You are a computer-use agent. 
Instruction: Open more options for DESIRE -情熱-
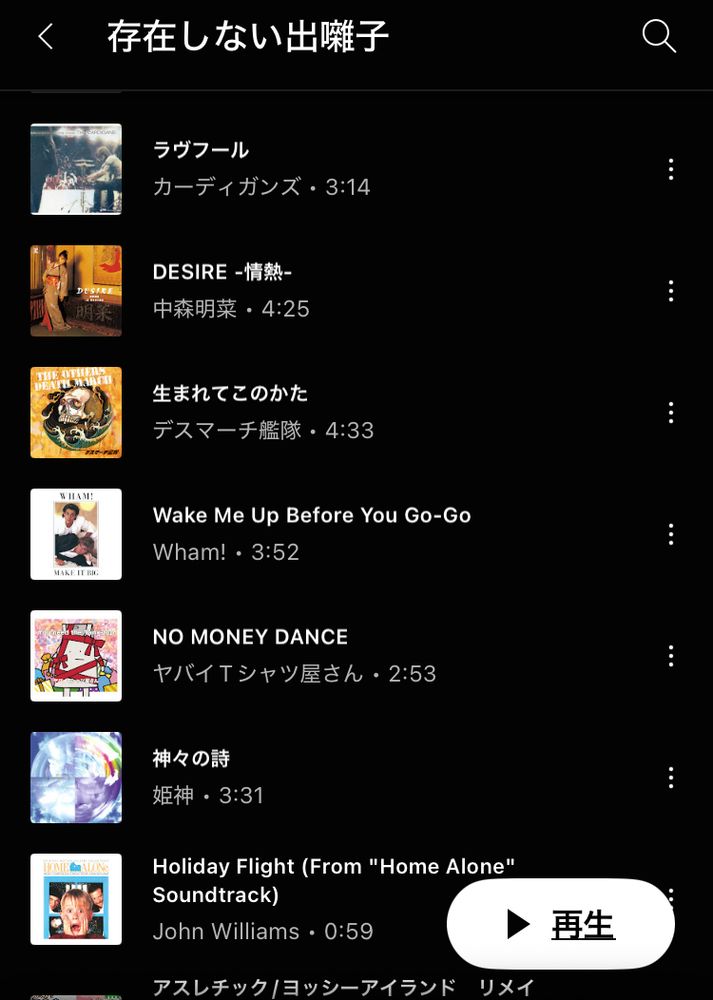click(x=670, y=291)
